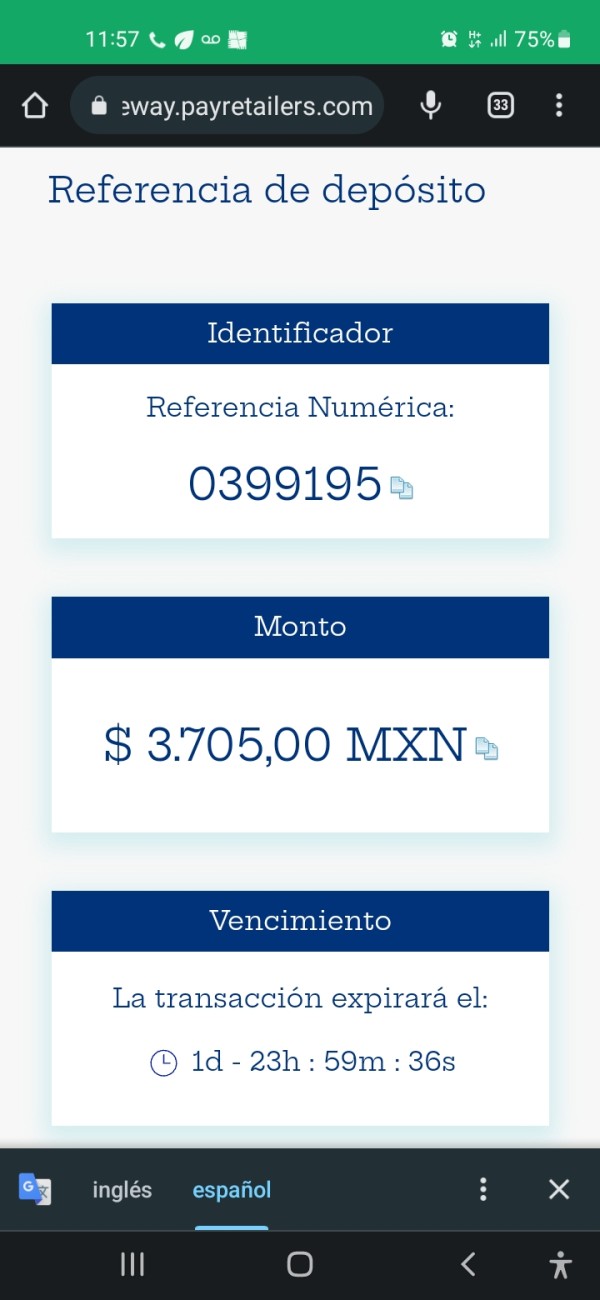The image size is (600, 1300).
Task: Dismiss the translate bar
Action: point(559,1189)
